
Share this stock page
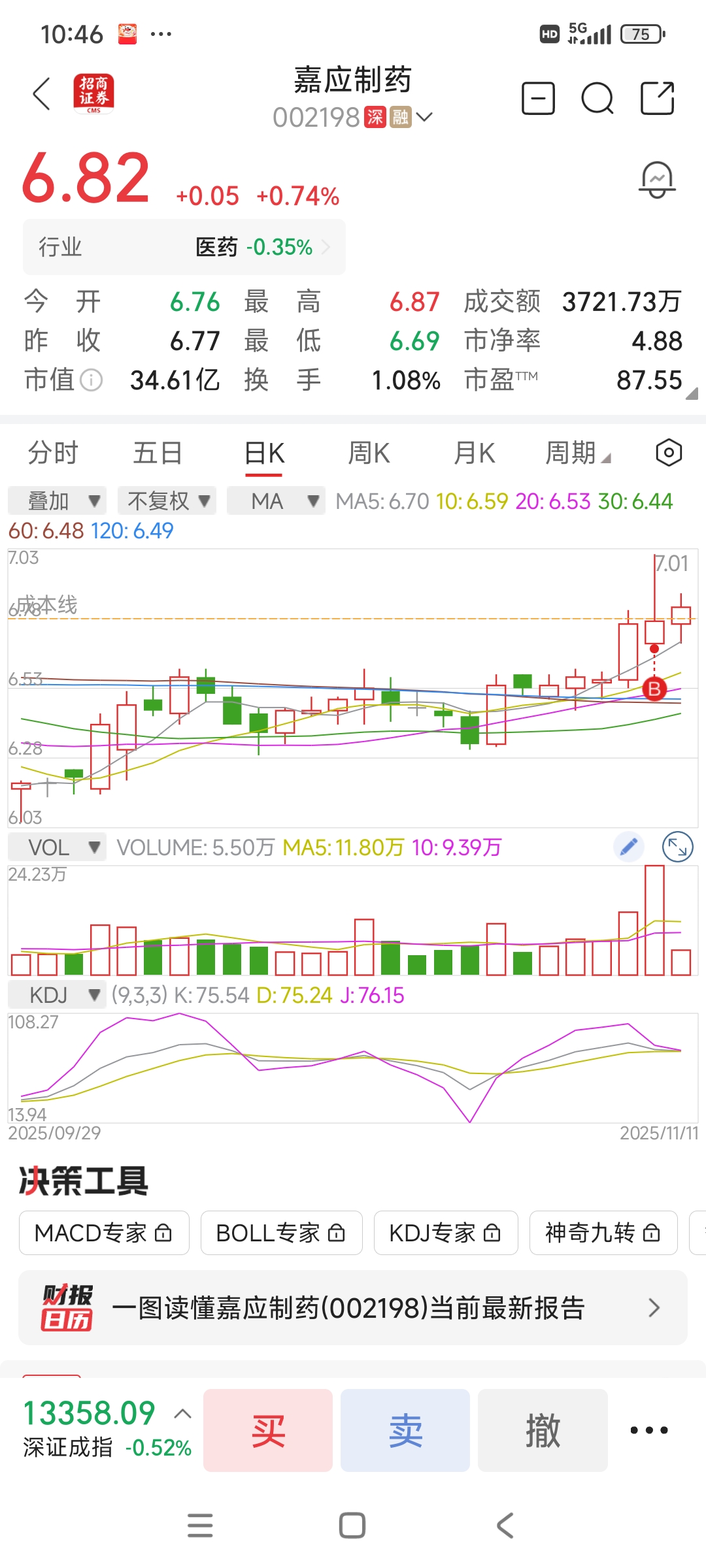657,99
